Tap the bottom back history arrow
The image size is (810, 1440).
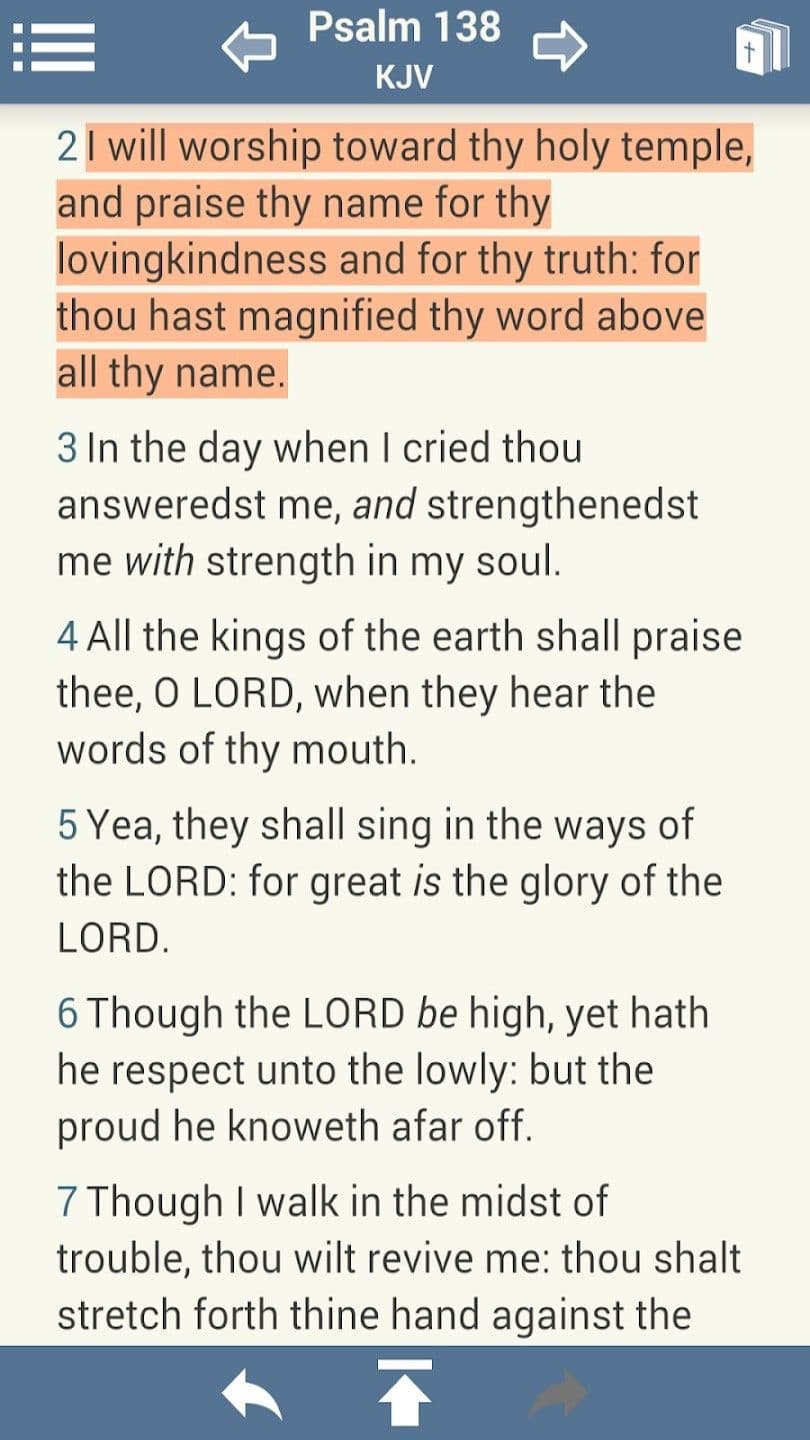[x=251, y=1395]
